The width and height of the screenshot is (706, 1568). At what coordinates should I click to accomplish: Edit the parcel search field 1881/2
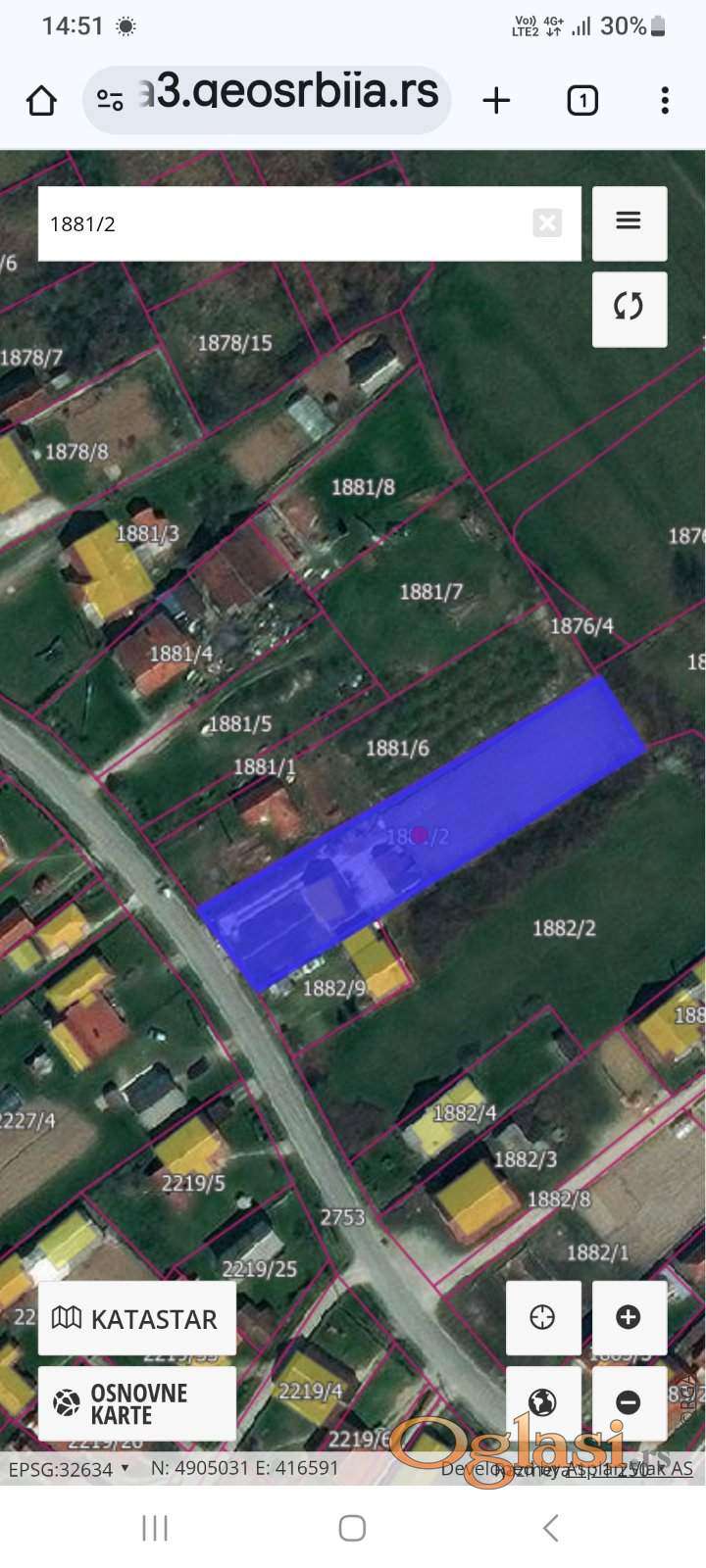[284, 224]
